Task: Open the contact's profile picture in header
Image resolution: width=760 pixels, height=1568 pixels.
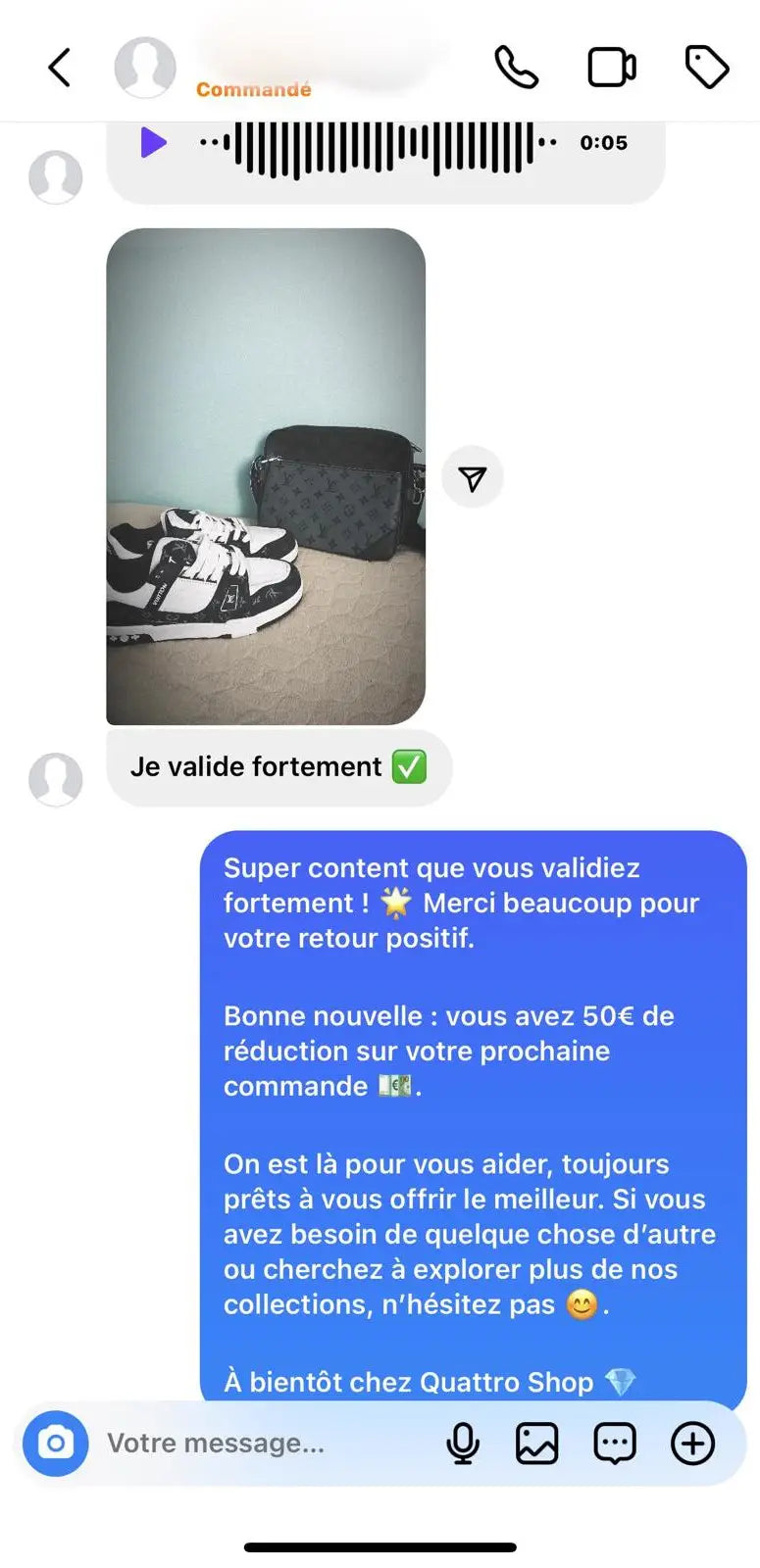Action: tap(145, 68)
